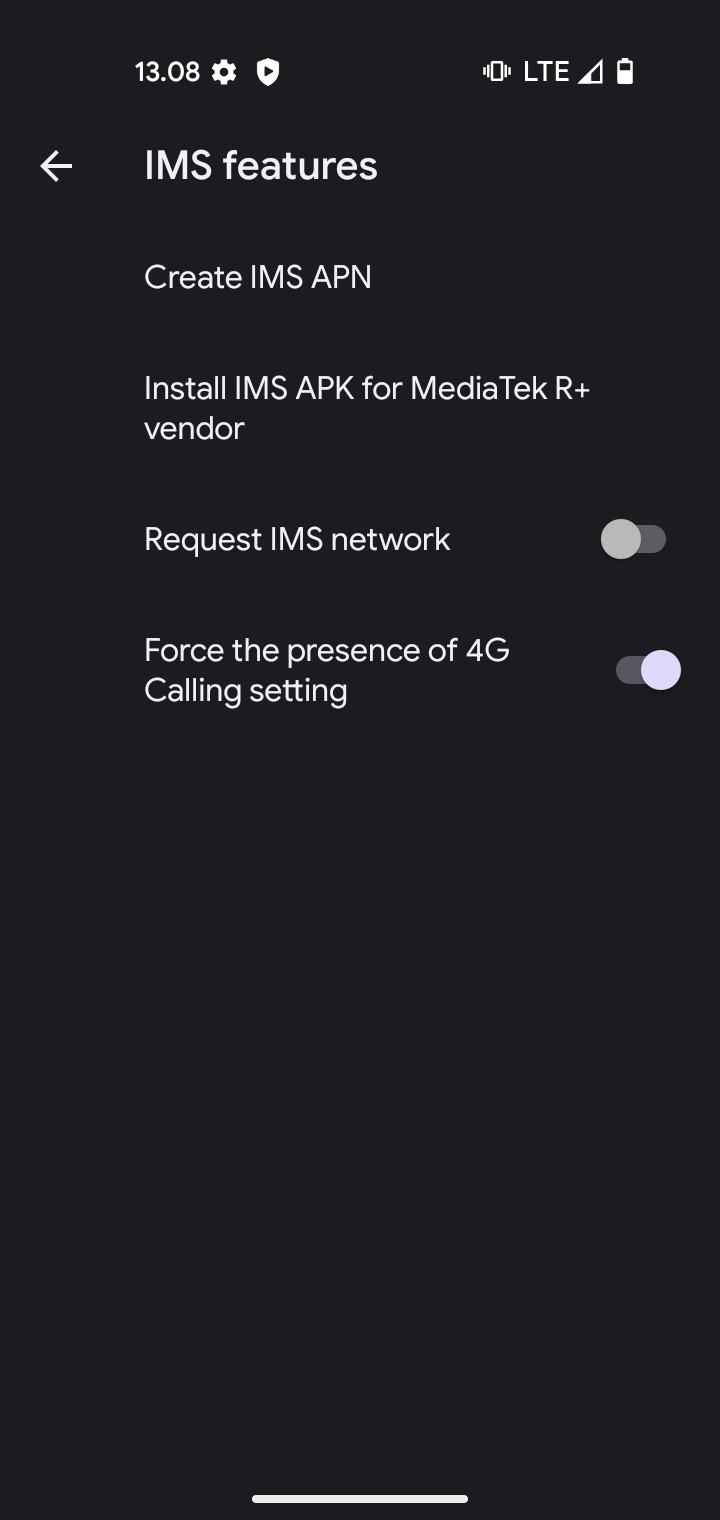Open Create IMS APN
This screenshot has width=720, height=1520.
point(360,277)
